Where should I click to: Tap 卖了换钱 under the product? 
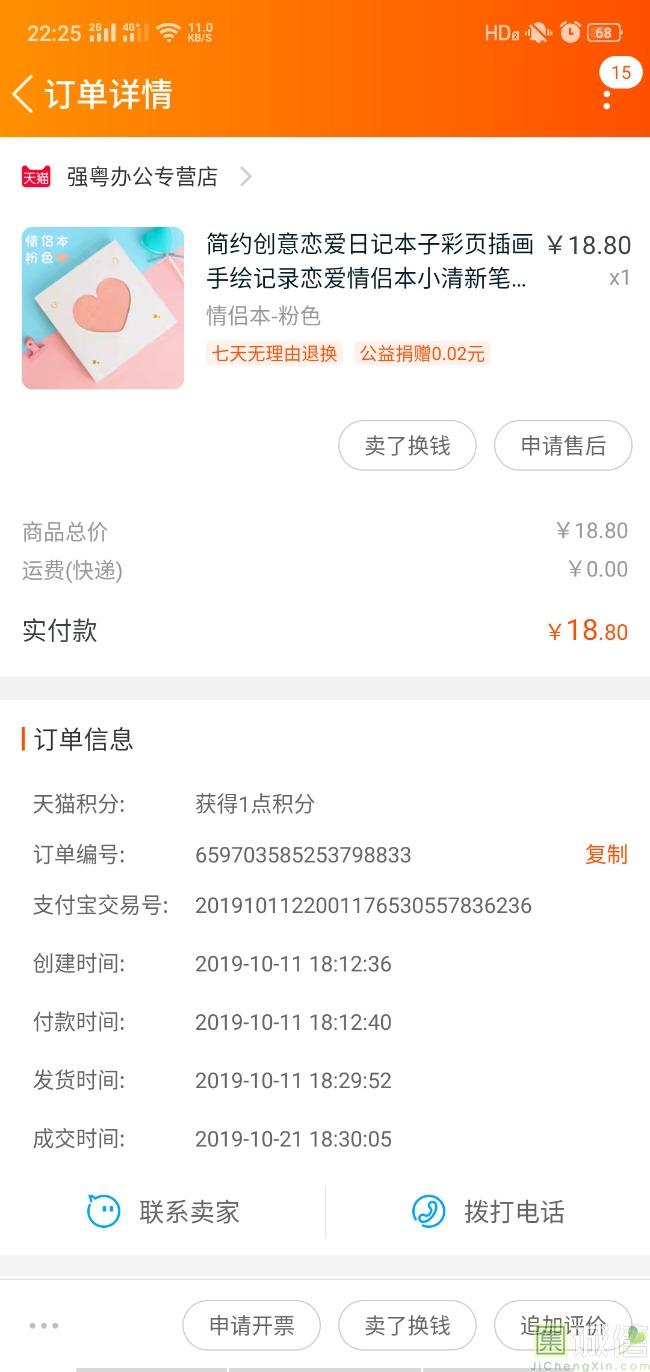[407, 446]
